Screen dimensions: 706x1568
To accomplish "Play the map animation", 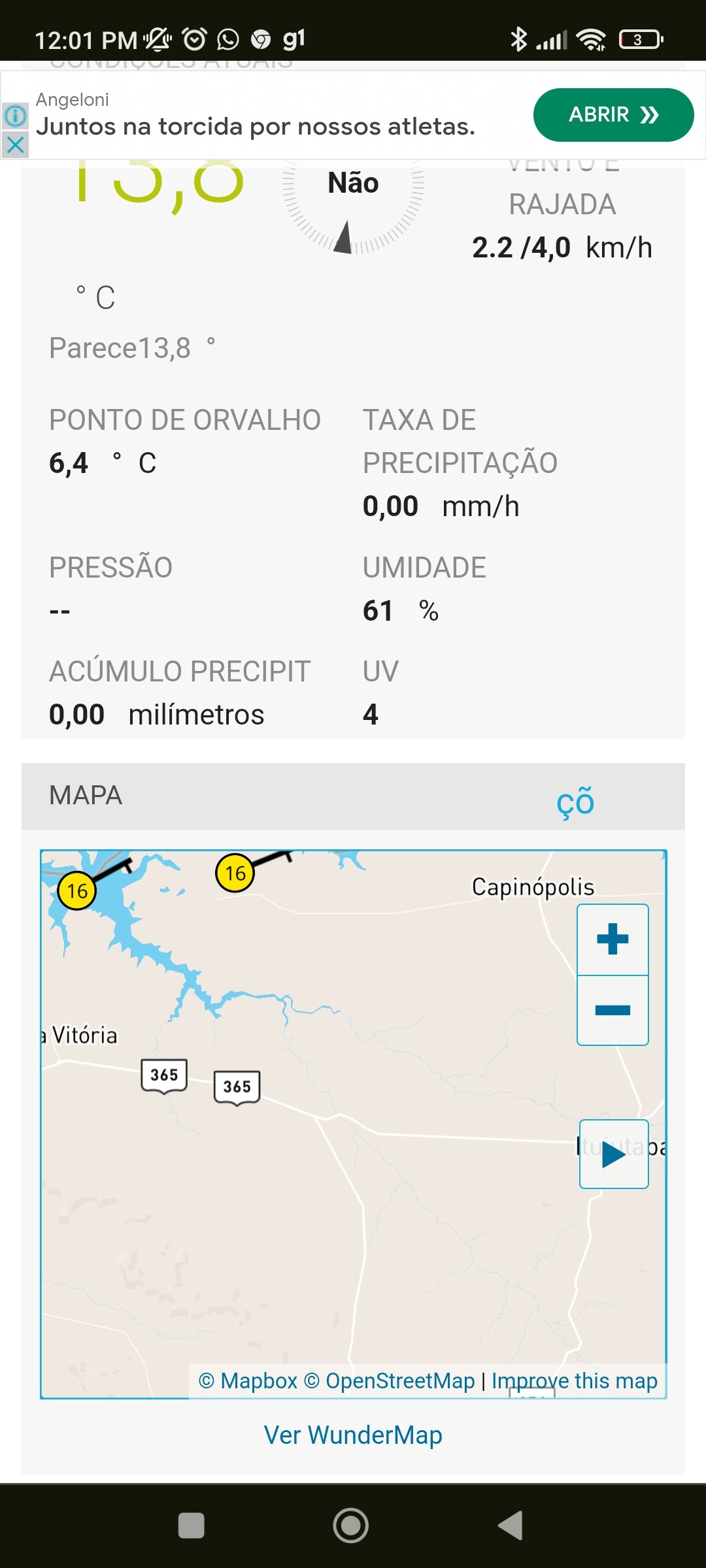I will tap(614, 1154).
